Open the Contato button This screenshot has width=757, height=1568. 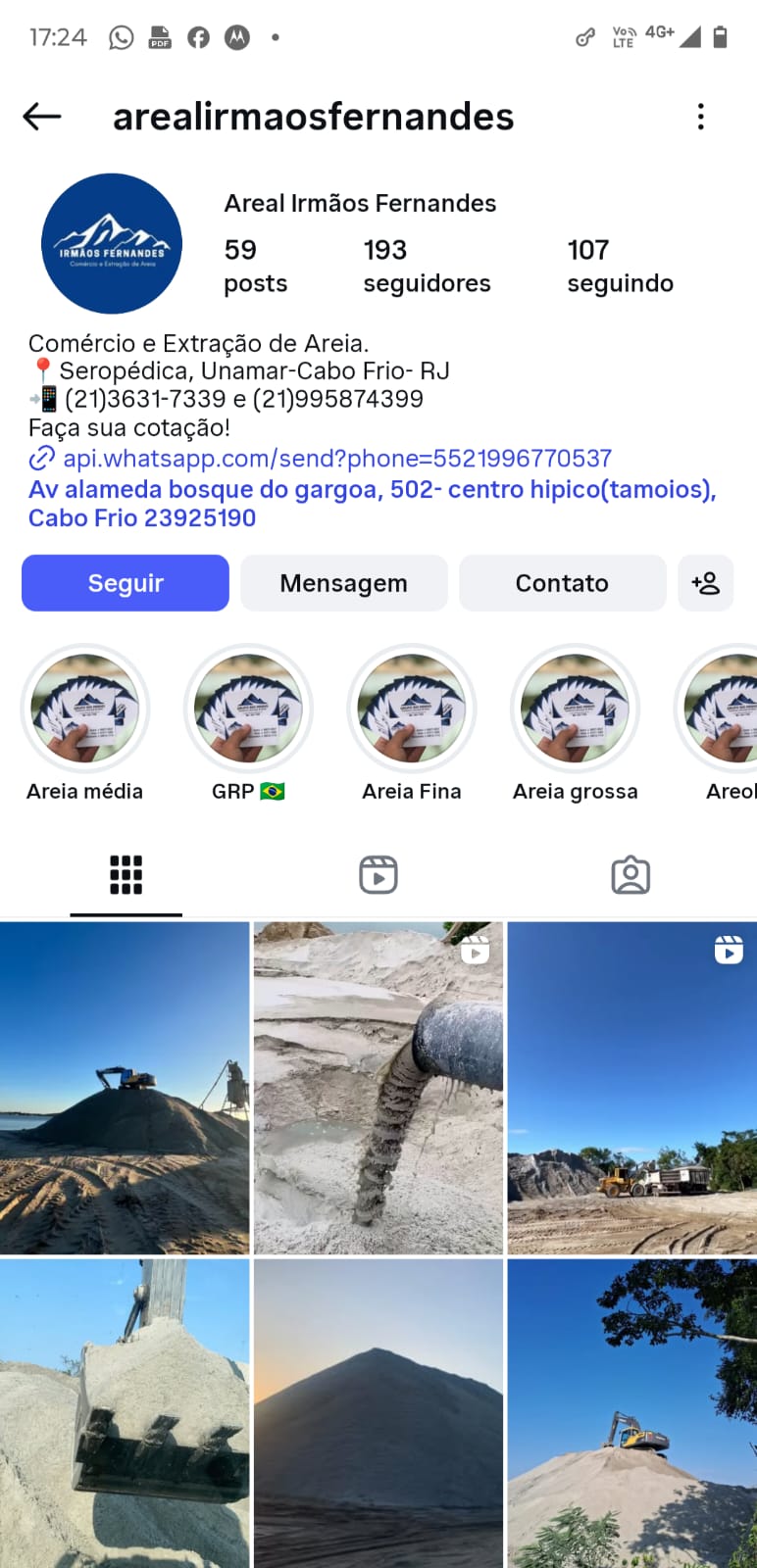click(x=562, y=583)
